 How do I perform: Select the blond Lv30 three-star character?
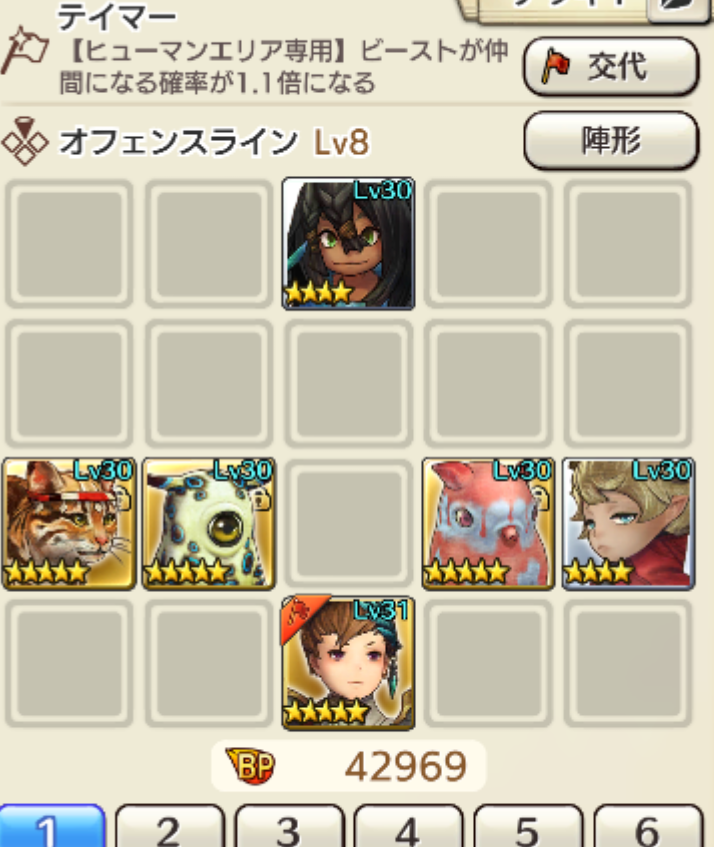click(628, 523)
